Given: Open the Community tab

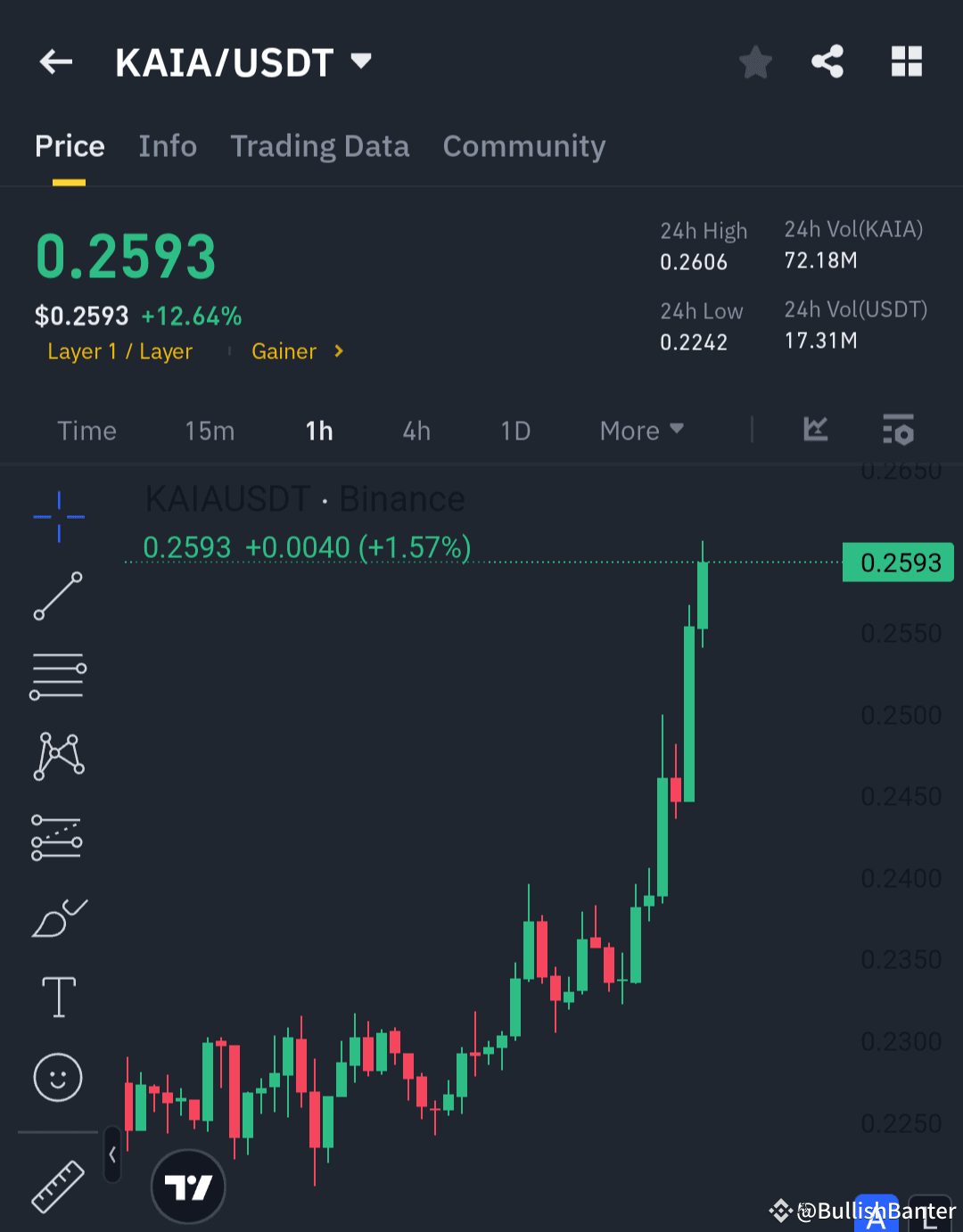Looking at the screenshot, I should (x=524, y=146).
